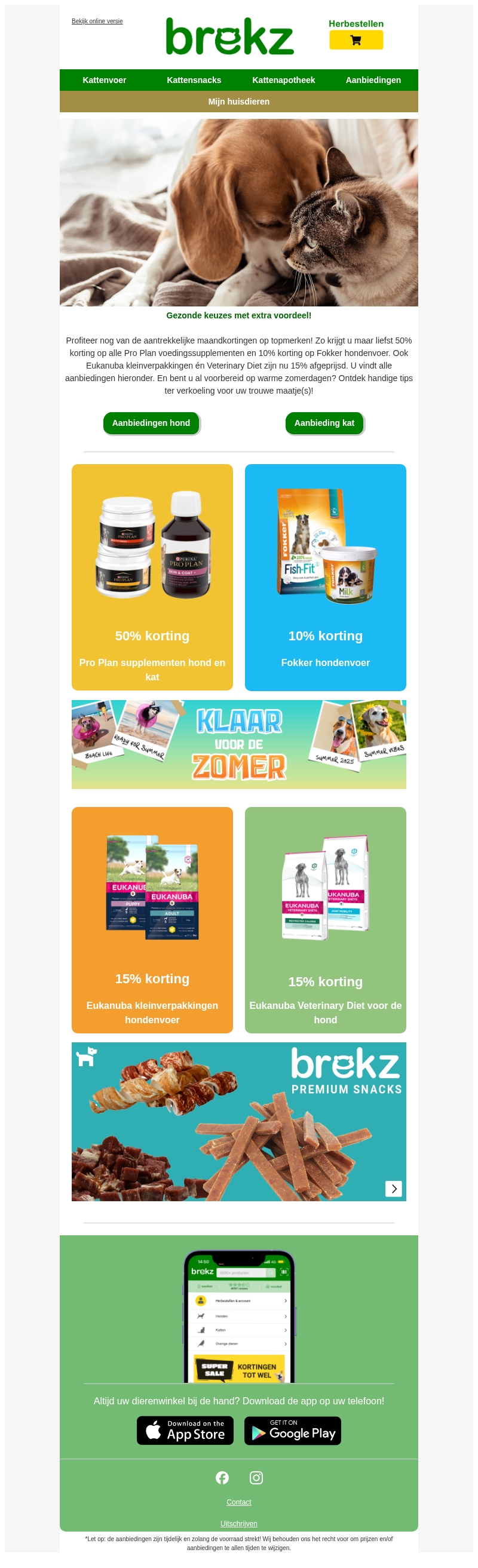
Task: Go to Kattenvoer section
Action: [x=104, y=79]
